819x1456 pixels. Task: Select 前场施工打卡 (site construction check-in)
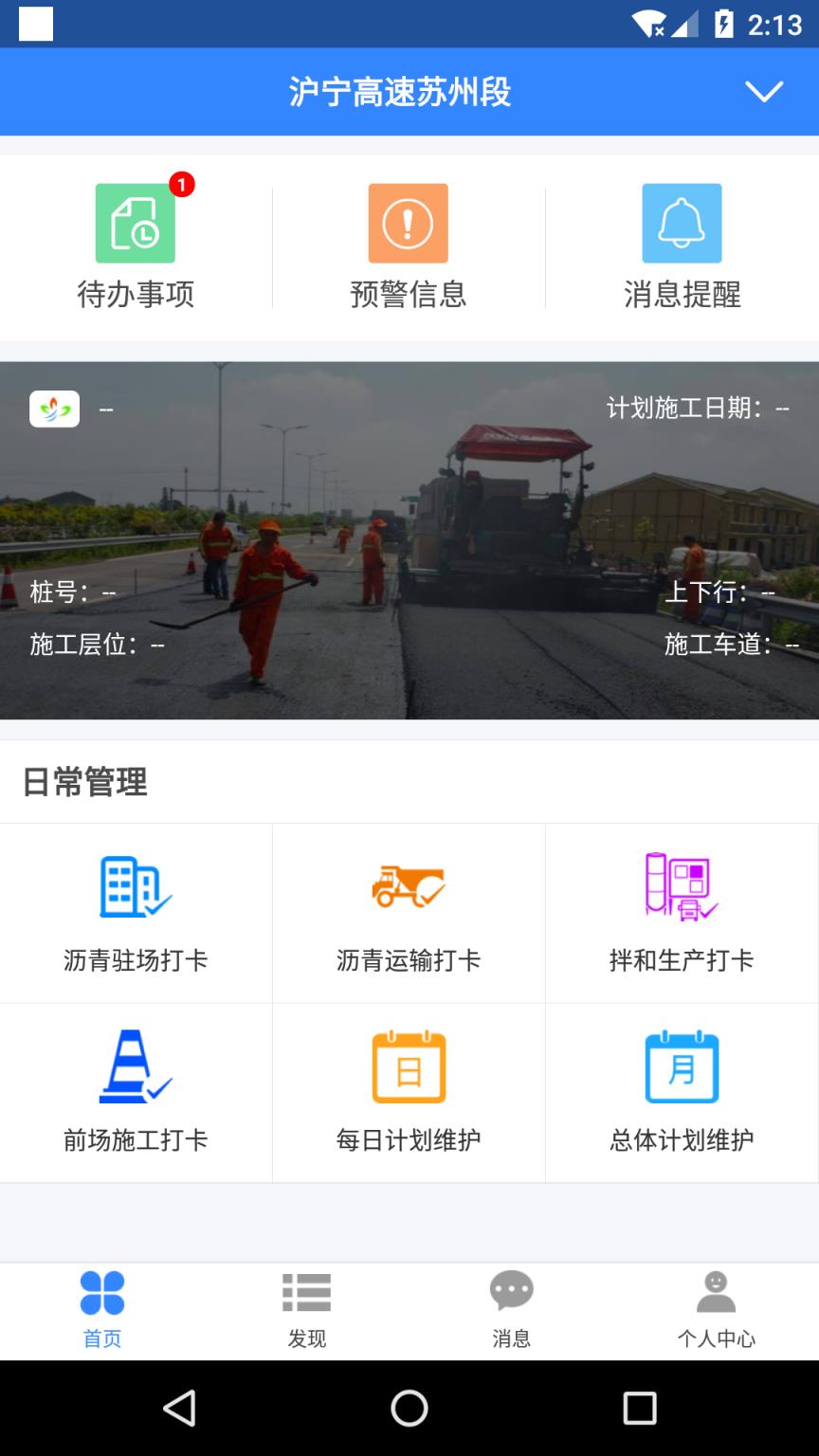click(x=136, y=1090)
